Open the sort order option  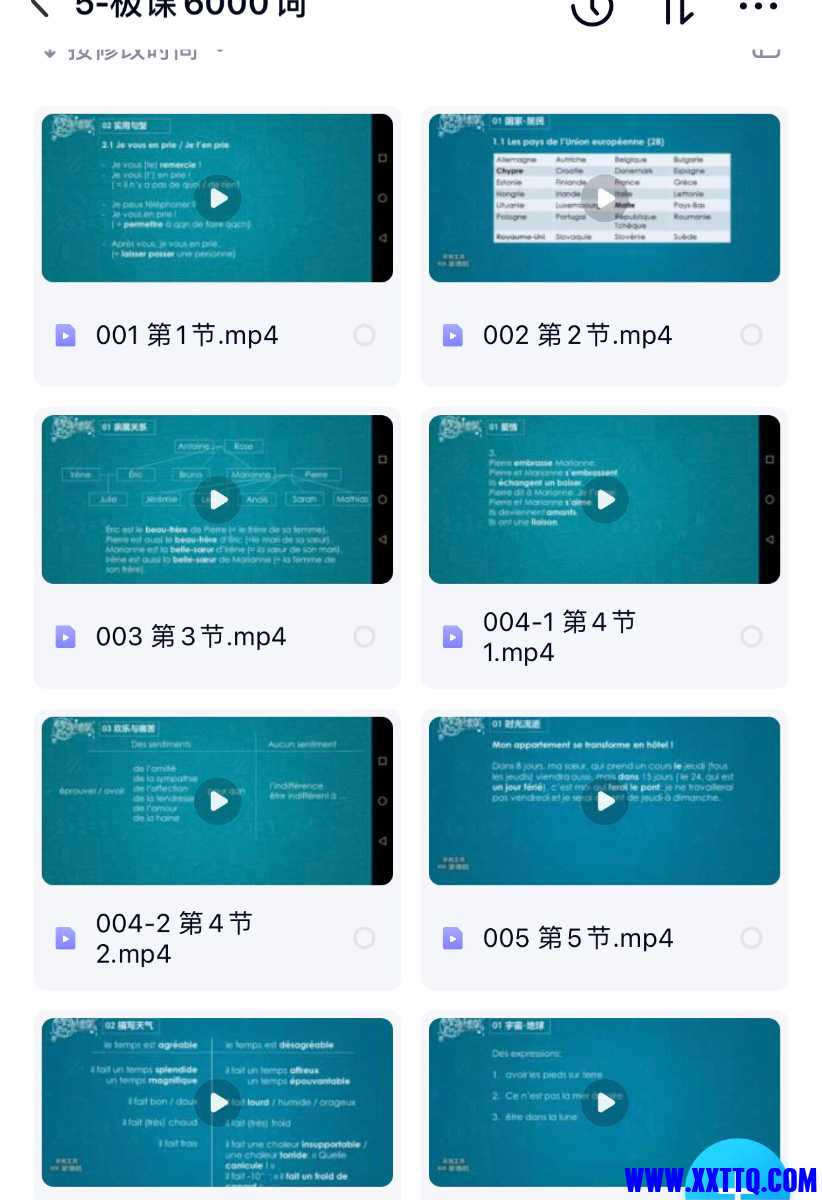(677, 10)
